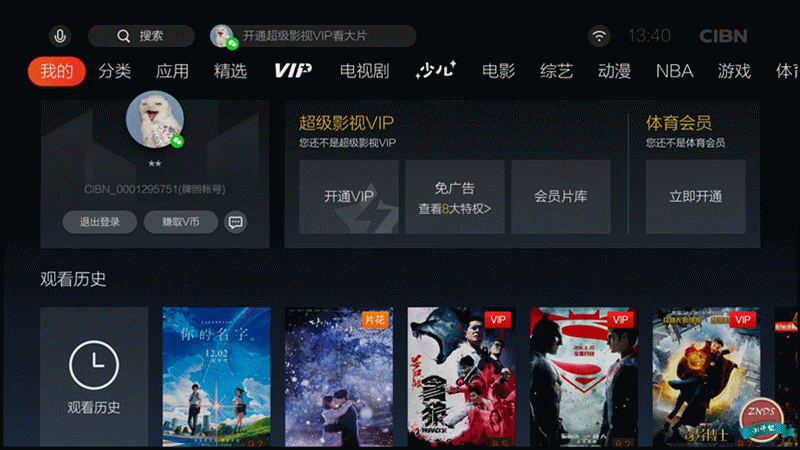Switch to the 游戏 tab

click(x=734, y=71)
